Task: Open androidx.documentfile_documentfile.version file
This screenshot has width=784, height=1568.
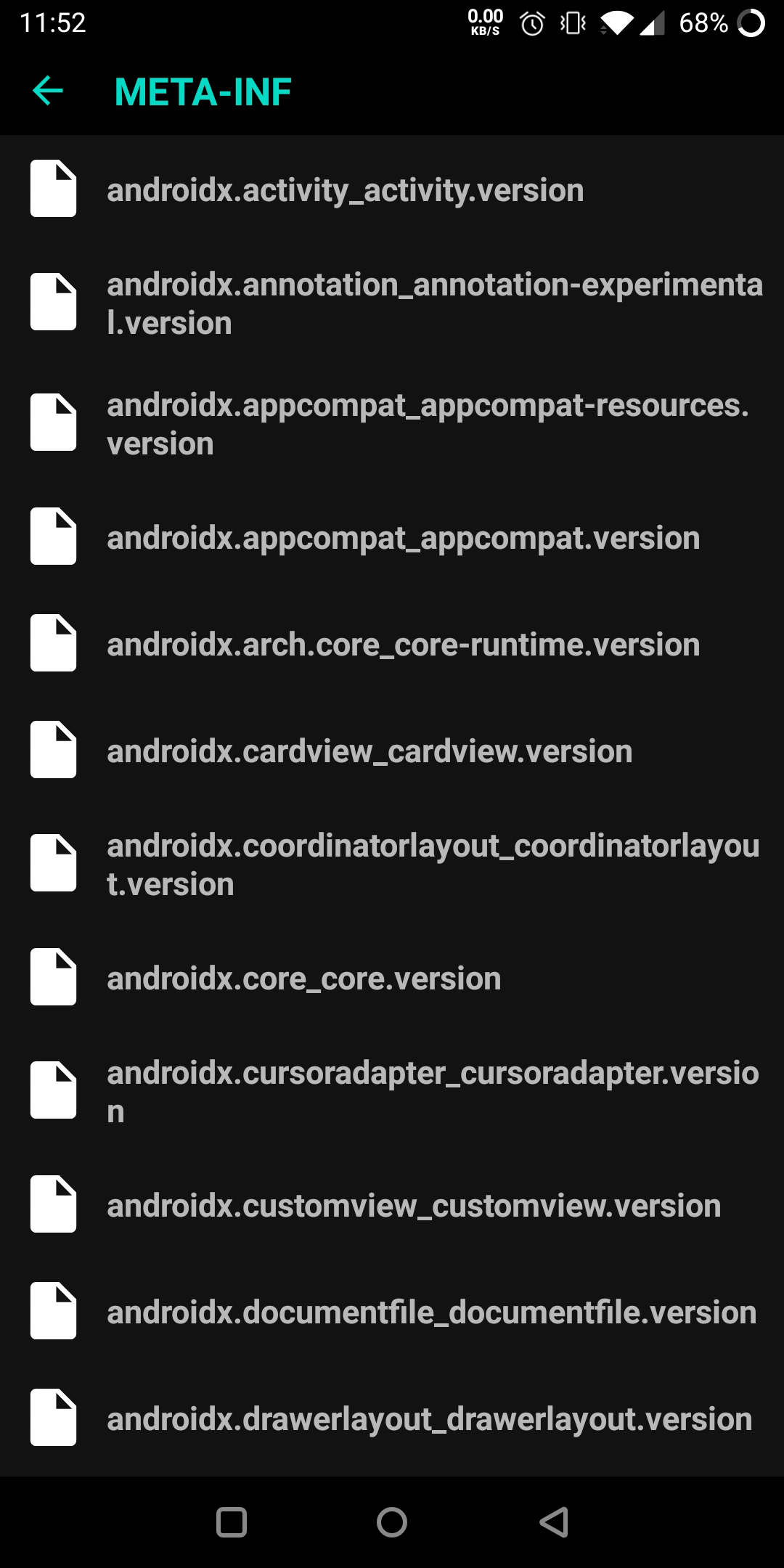Action: click(431, 1312)
